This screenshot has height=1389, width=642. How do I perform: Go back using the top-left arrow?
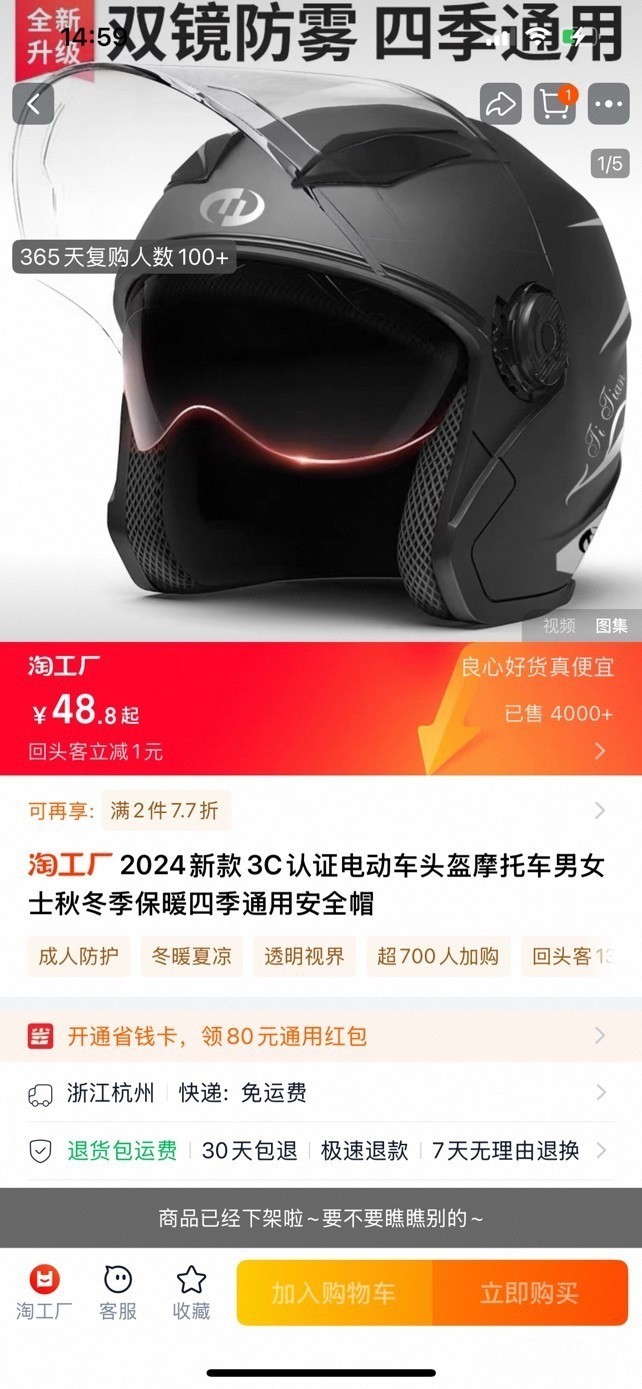34,104
